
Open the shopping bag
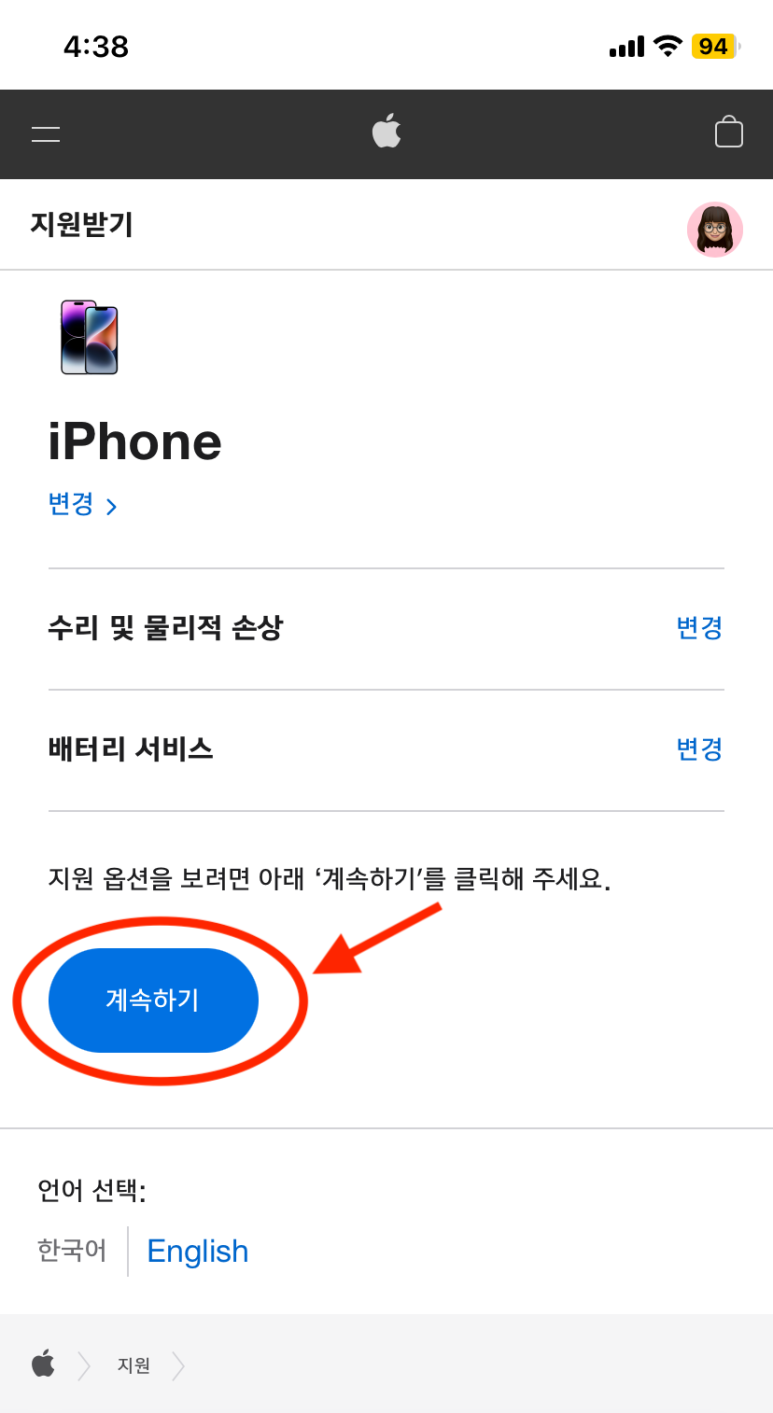[728, 132]
